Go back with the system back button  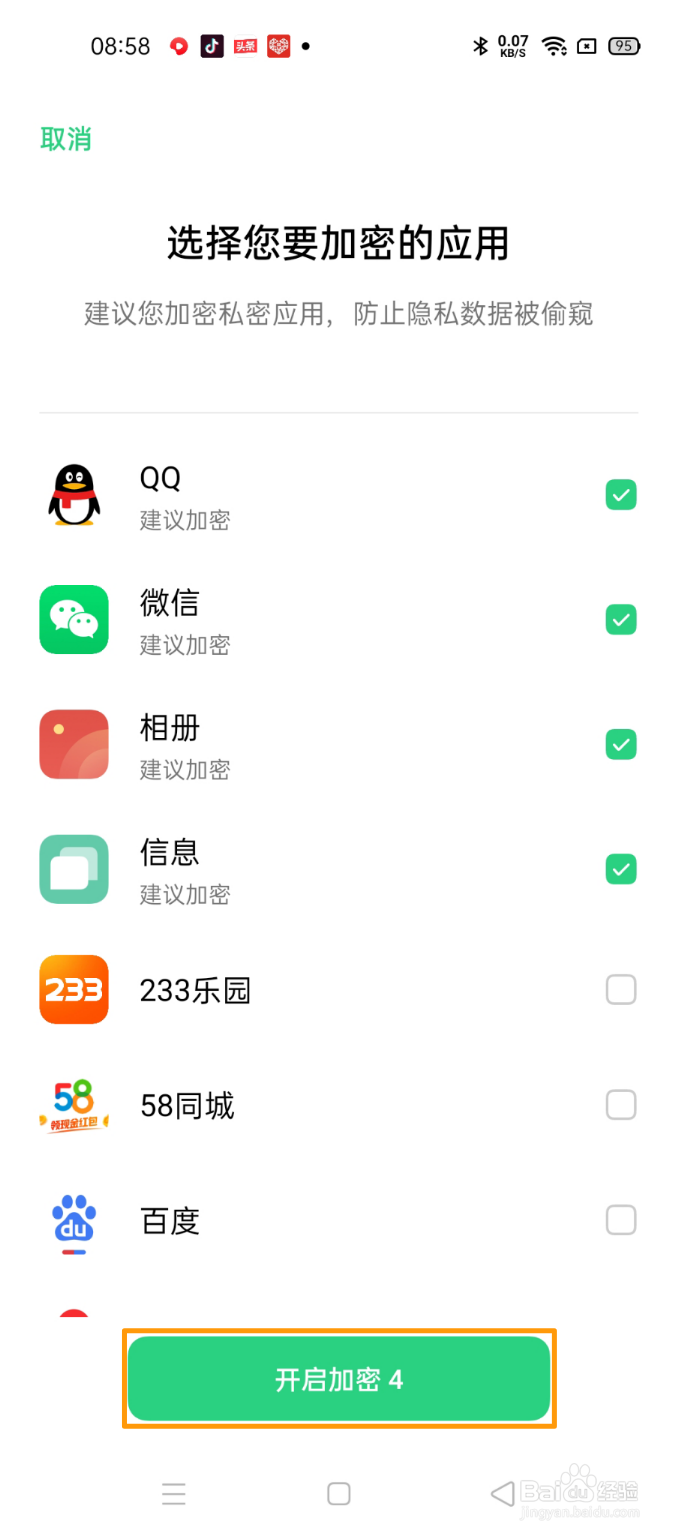tap(503, 1494)
